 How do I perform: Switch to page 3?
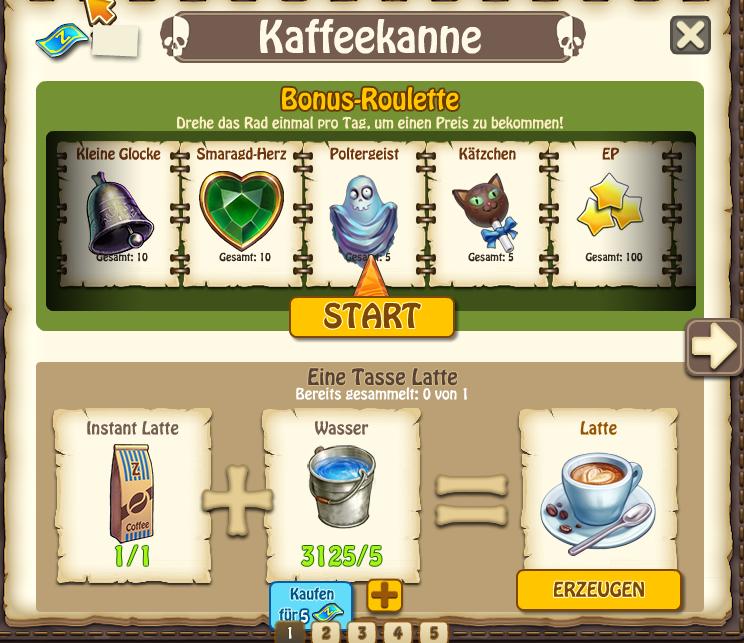[361, 632]
